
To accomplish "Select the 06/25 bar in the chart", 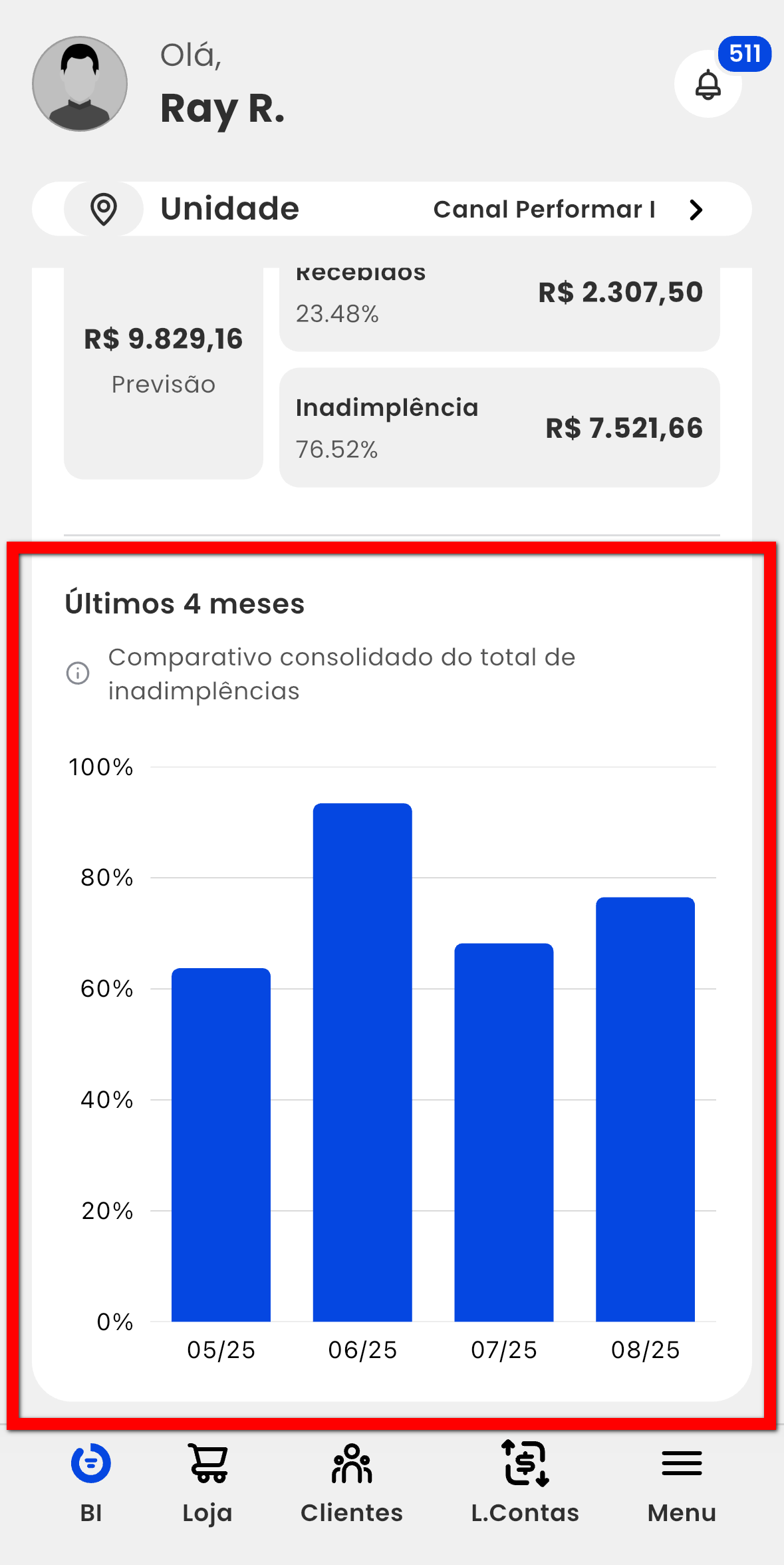I will 362,1061.
